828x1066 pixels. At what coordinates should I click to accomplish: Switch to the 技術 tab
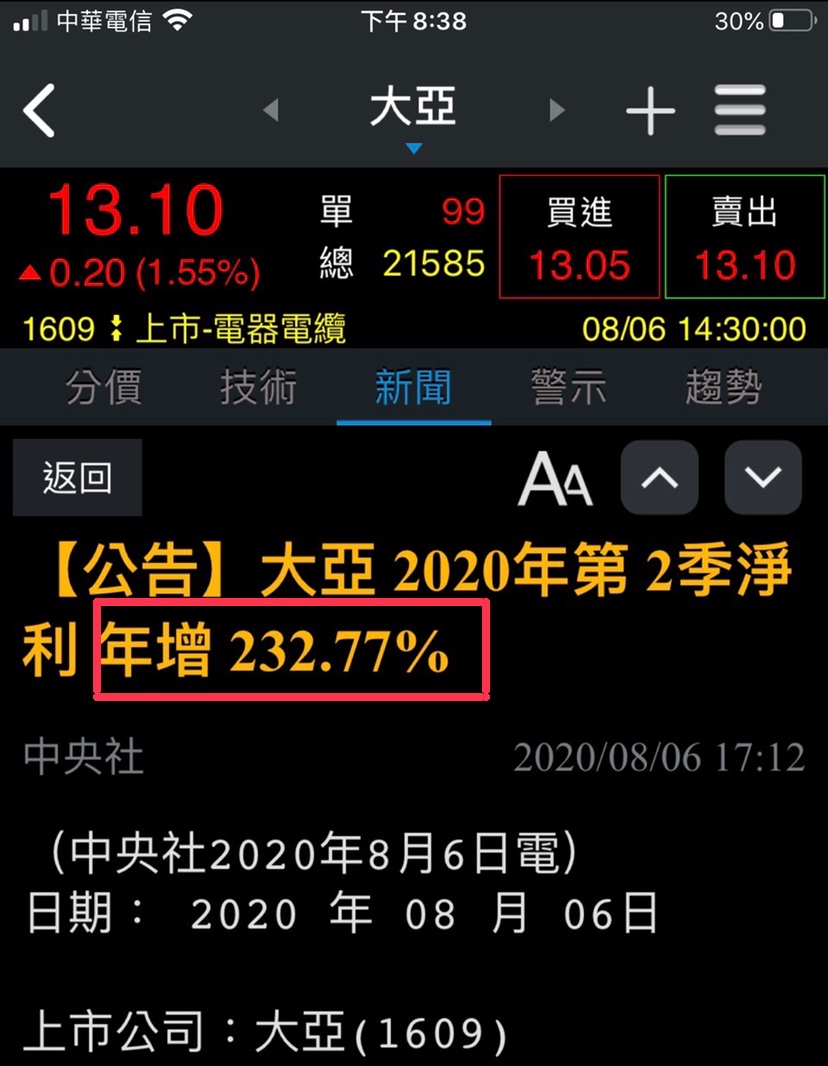click(x=258, y=387)
